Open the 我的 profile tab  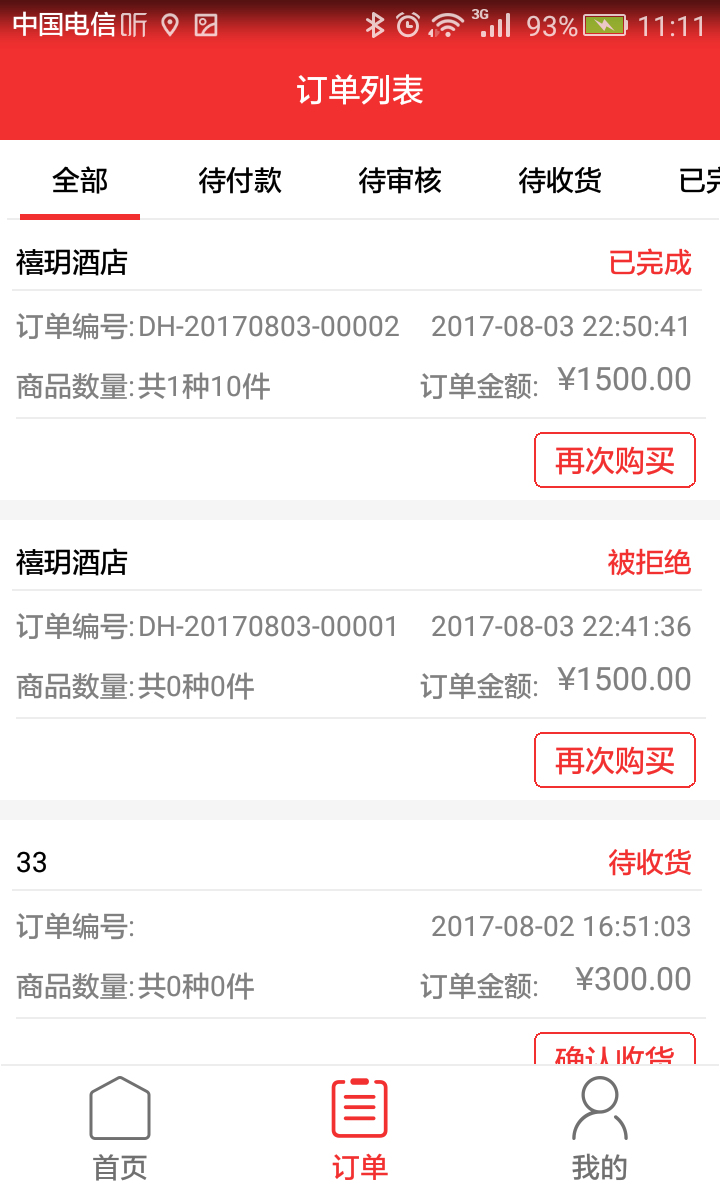pyautogui.click(x=600, y=1128)
